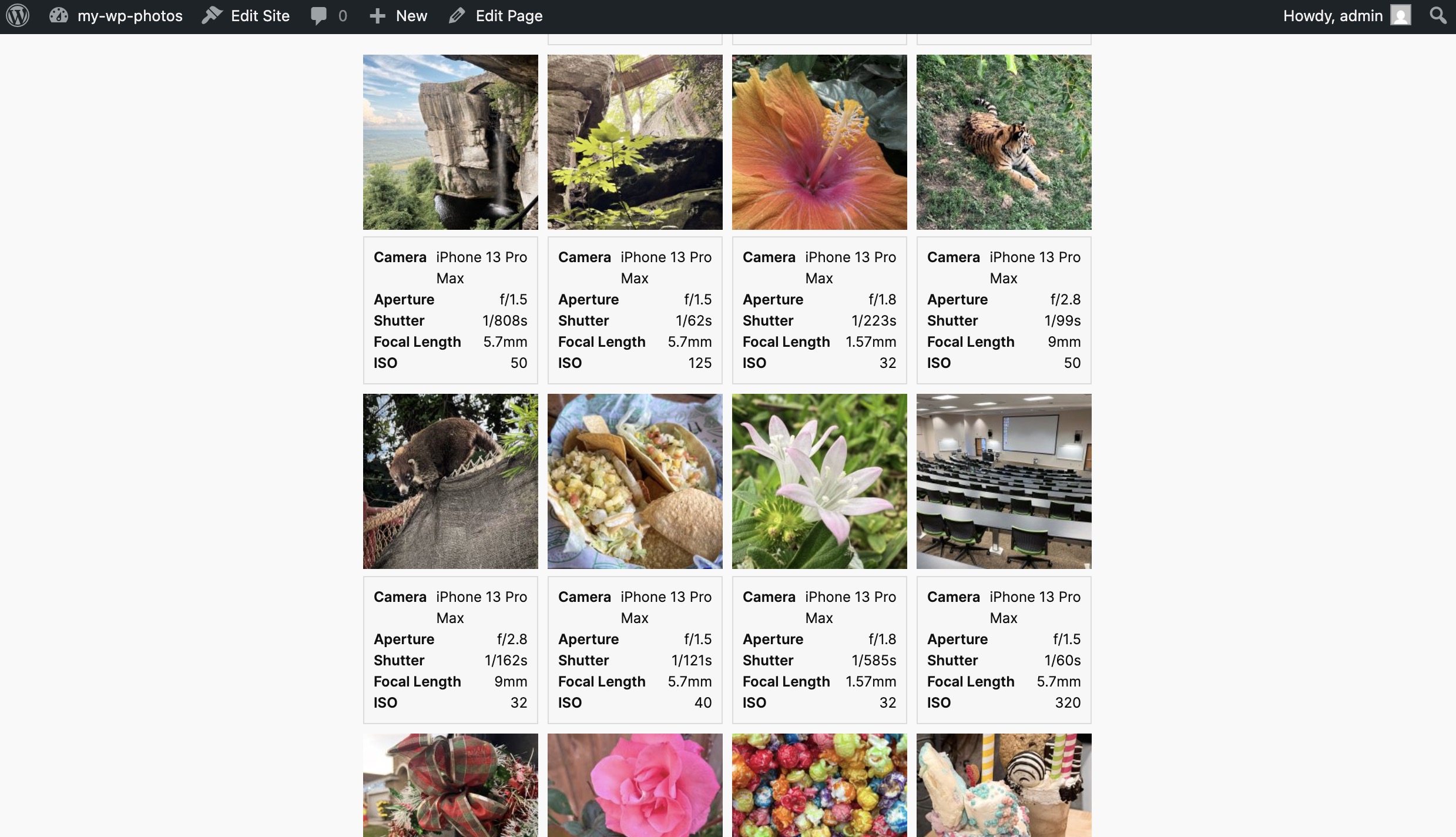Open the pale pink lily photo
This screenshot has height=837, width=1456.
tap(819, 481)
